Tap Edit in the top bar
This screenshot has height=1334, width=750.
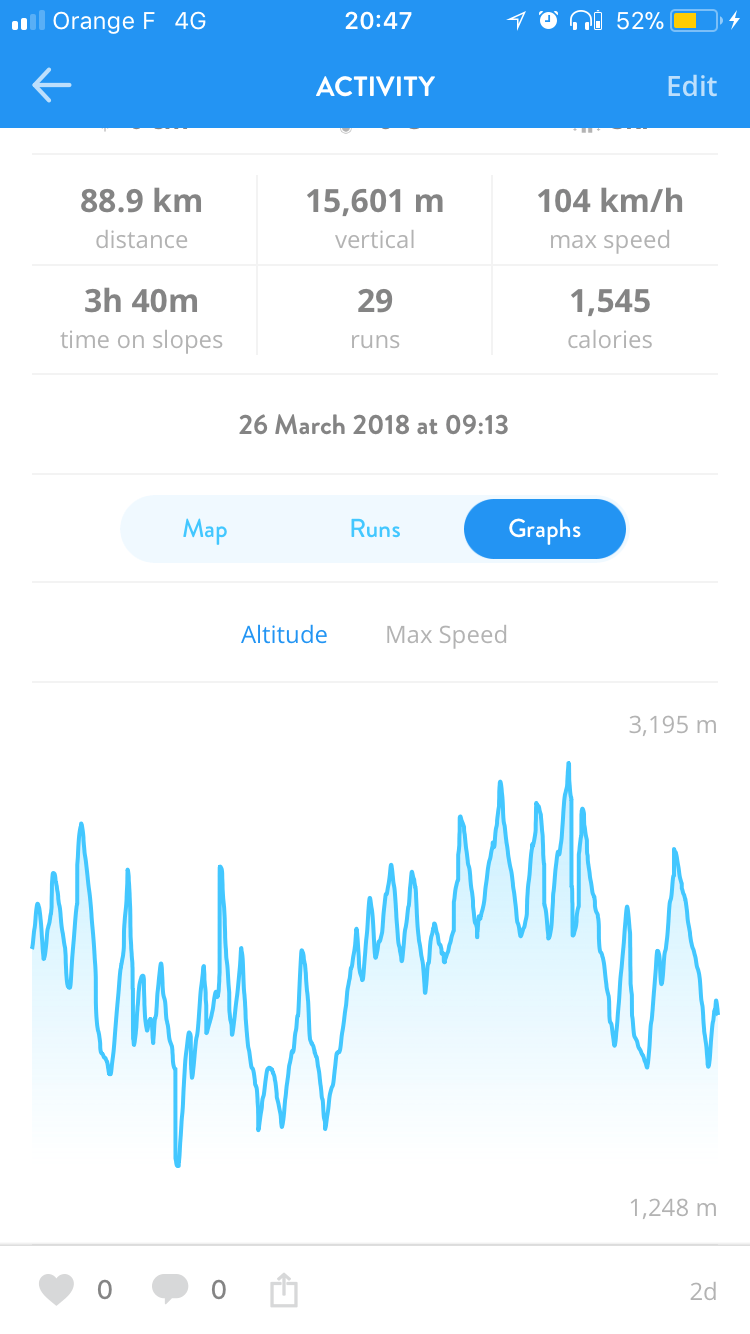pyautogui.click(x=692, y=86)
